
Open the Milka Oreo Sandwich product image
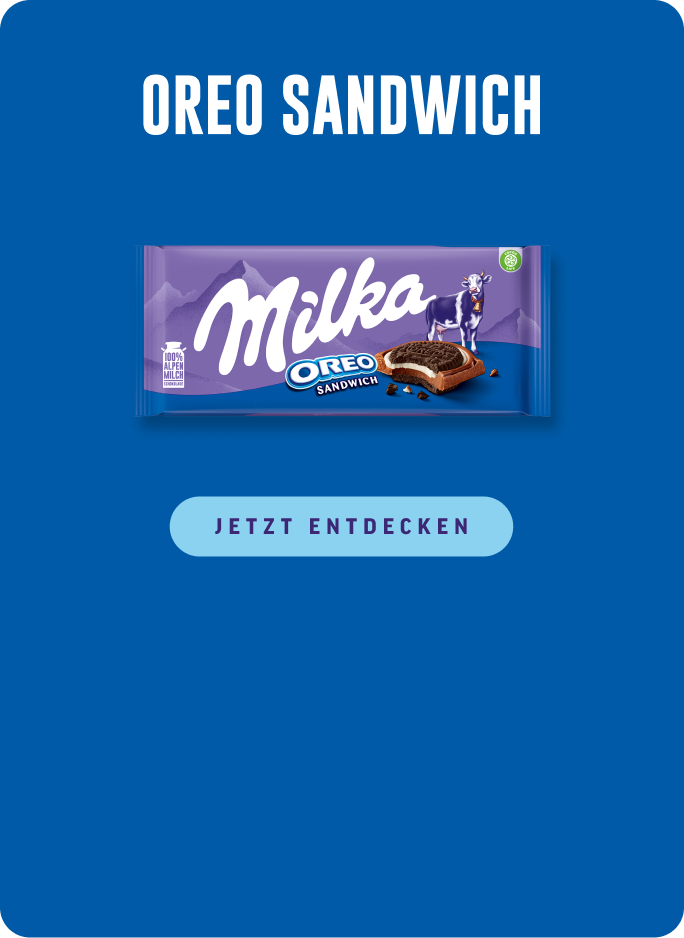point(342,331)
